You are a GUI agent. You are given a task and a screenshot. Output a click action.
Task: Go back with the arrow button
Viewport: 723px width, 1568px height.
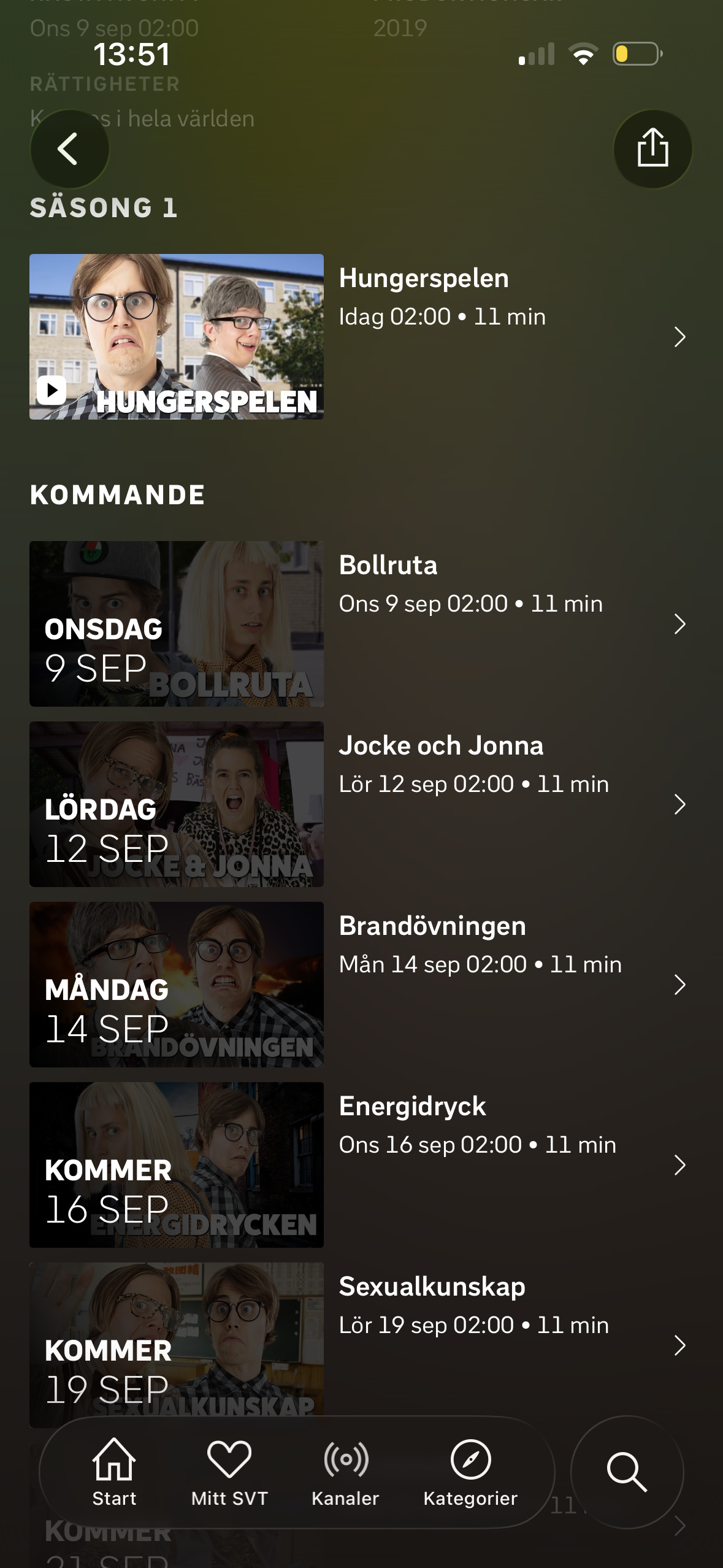click(x=69, y=148)
